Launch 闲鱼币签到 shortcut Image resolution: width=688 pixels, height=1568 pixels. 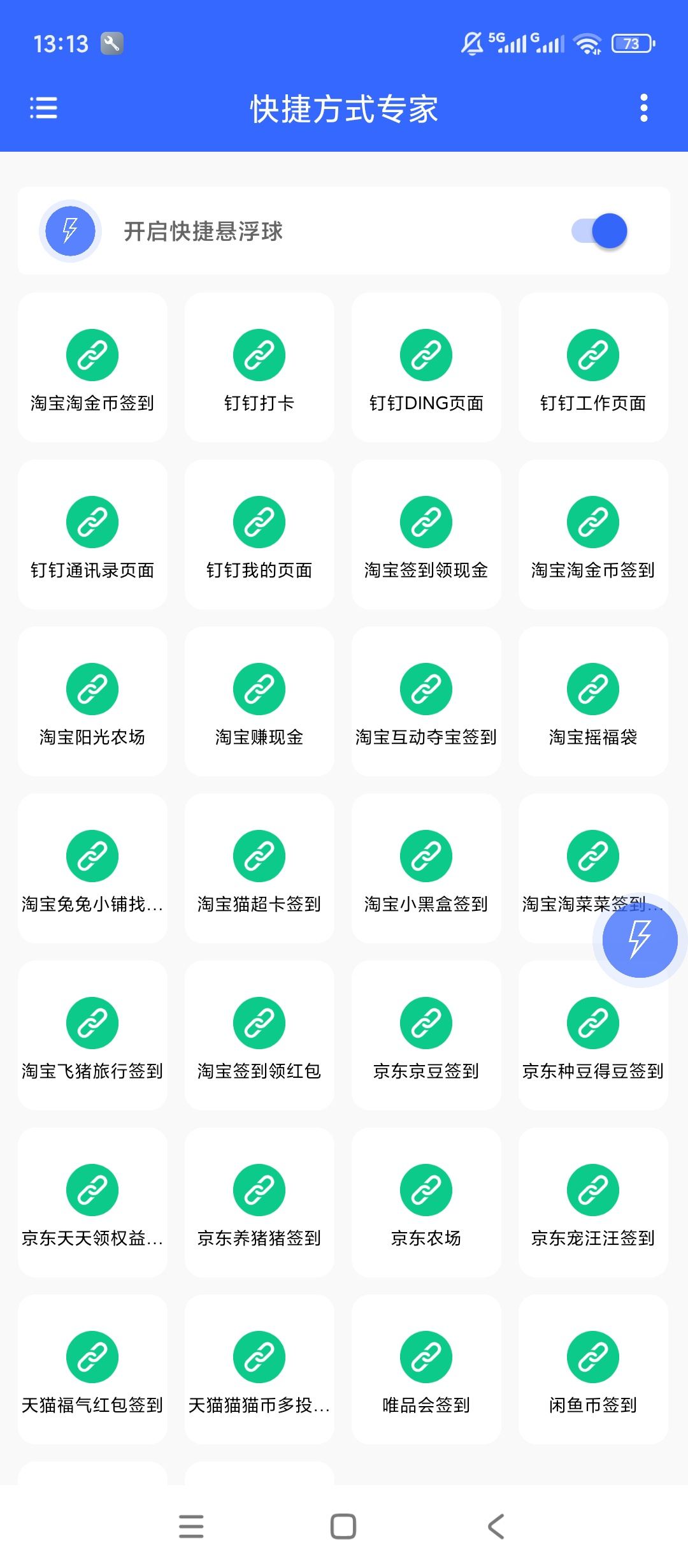[x=593, y=1370]
